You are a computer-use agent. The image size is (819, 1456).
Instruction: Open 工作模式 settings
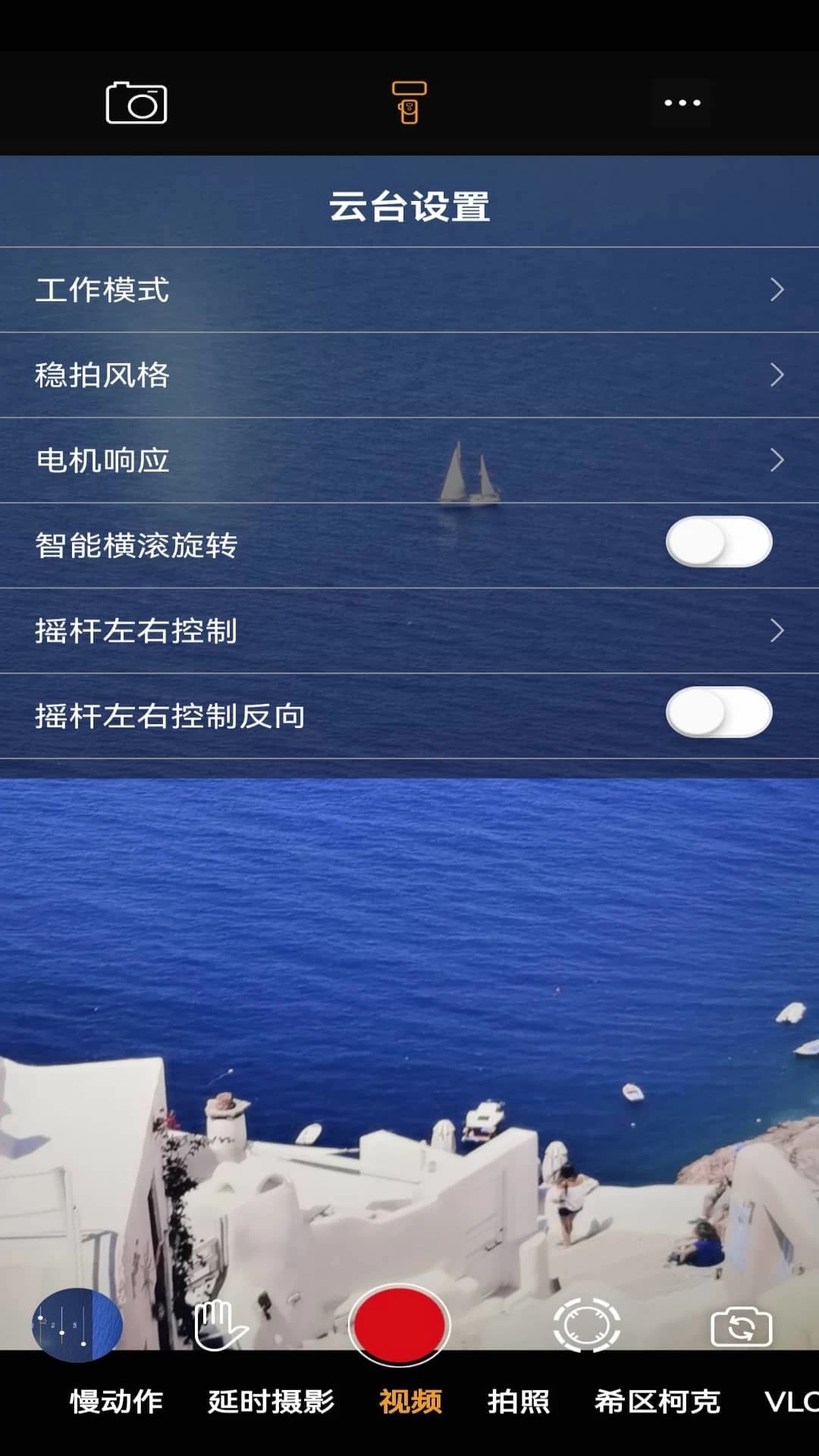click(409, 290)
